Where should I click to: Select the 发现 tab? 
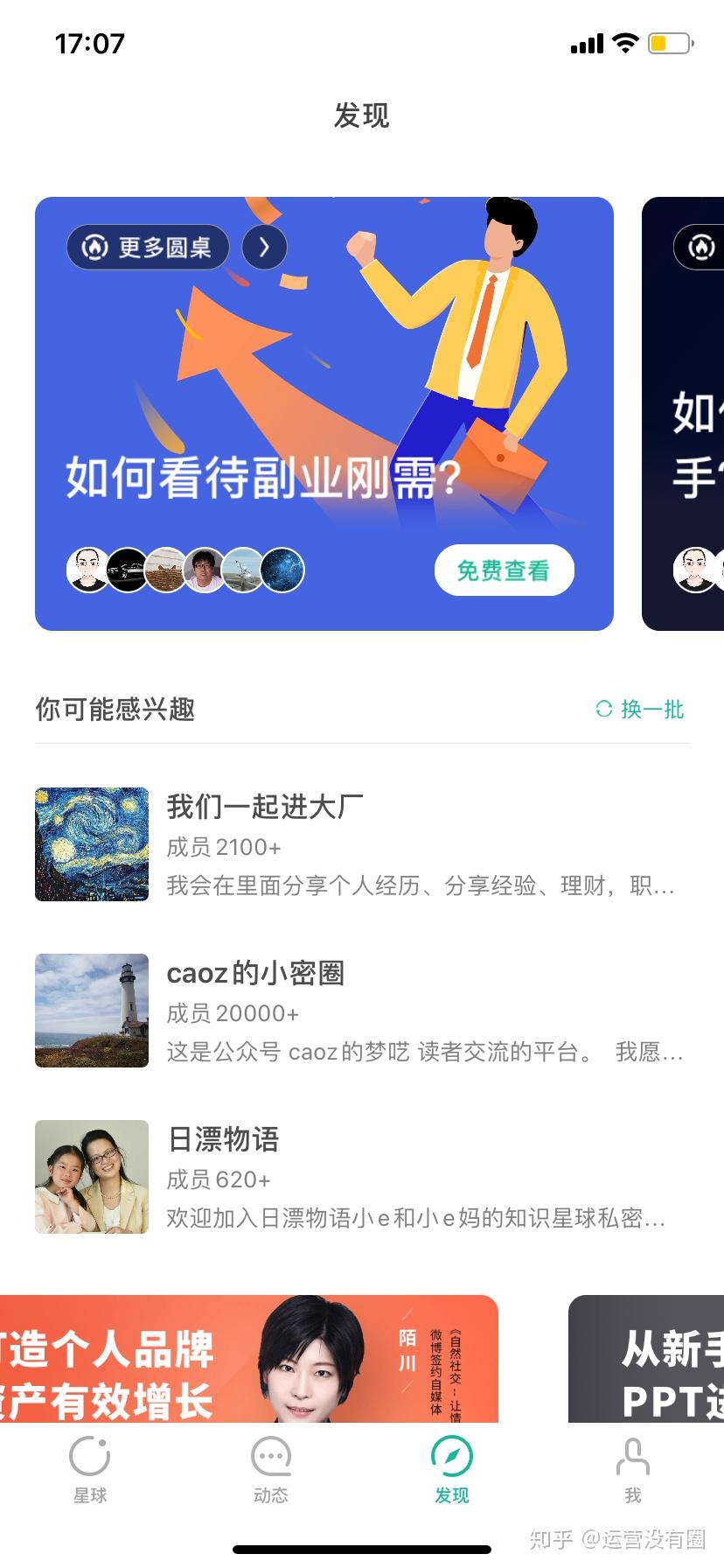(x=452, y=1472)
